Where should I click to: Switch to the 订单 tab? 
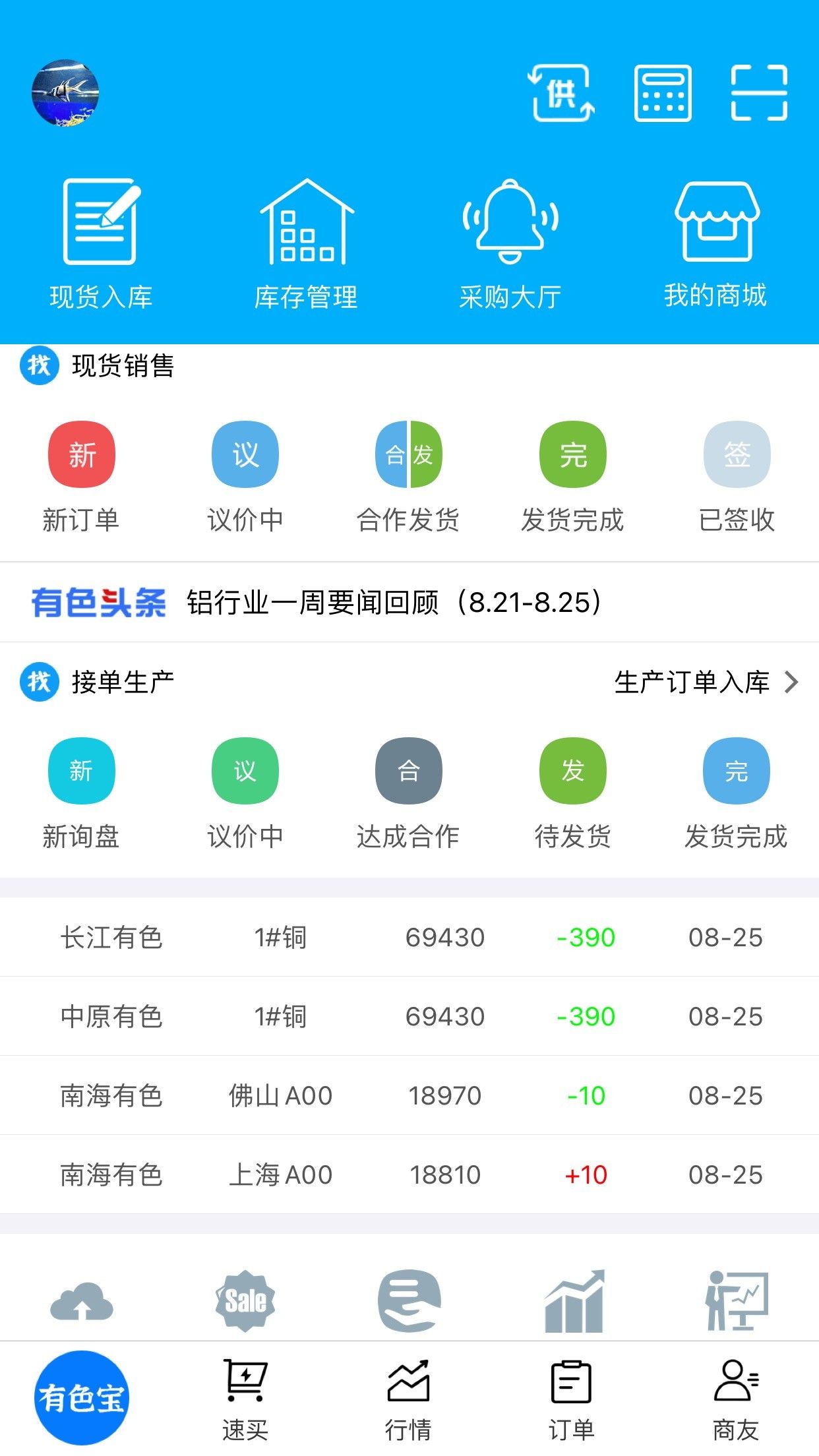coord(572,1399)
